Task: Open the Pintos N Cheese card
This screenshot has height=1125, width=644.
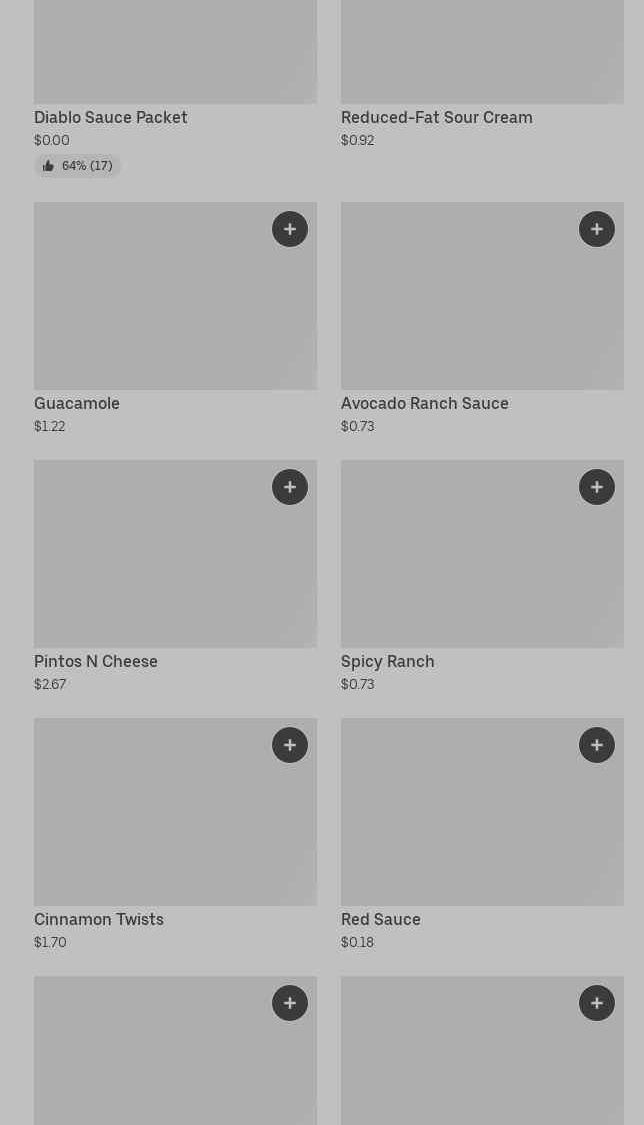Action: pos(175,578)
